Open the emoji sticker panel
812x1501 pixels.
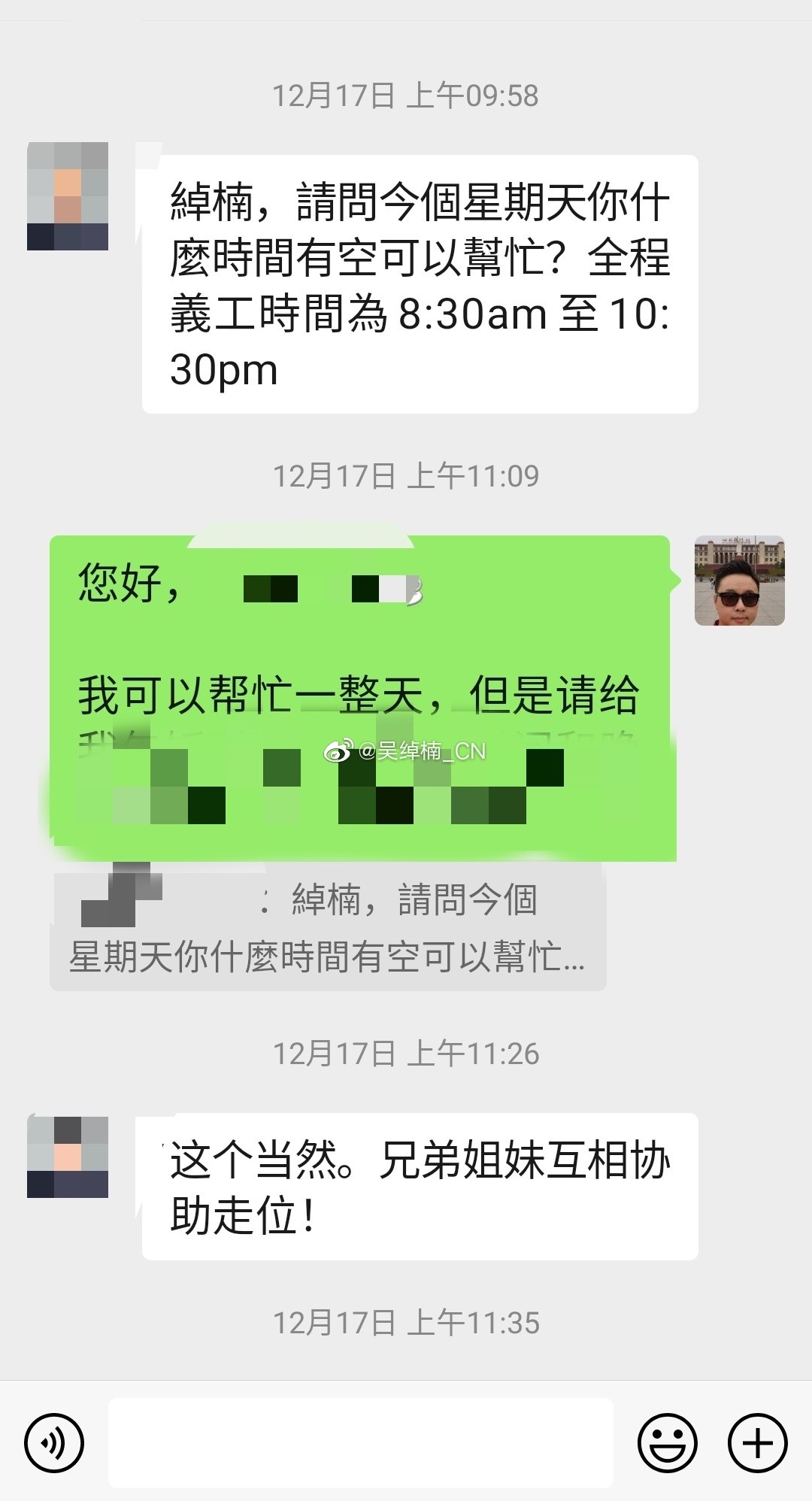click(667, 1442)
